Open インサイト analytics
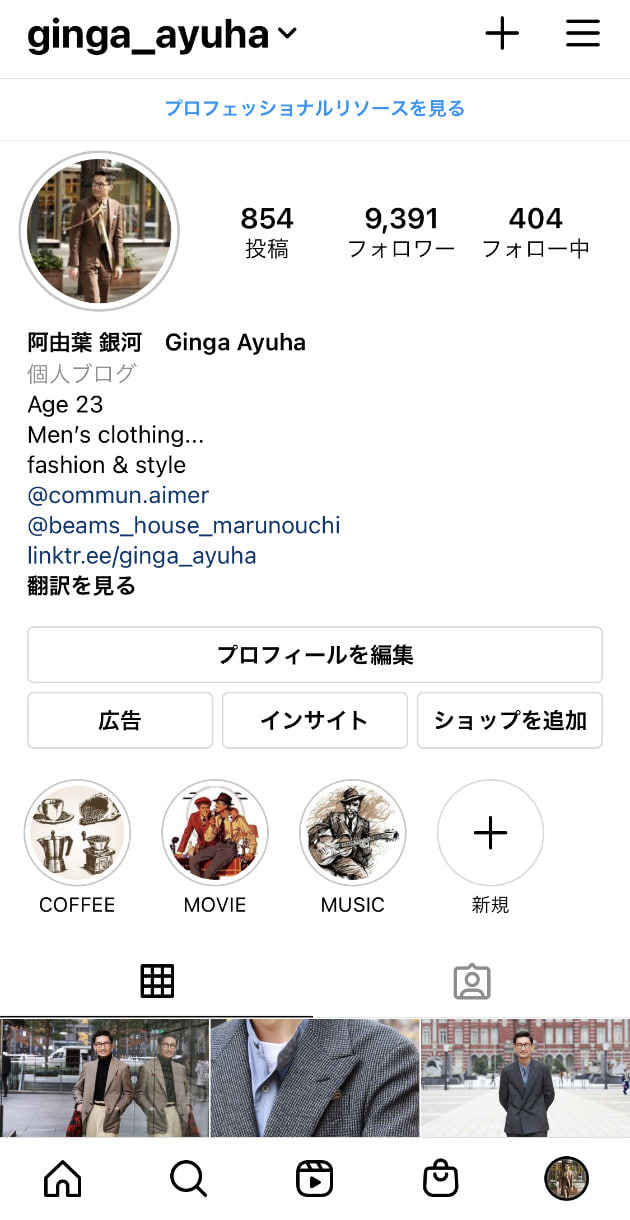This screenshot has height=1220, width=630. pos(315,720)
